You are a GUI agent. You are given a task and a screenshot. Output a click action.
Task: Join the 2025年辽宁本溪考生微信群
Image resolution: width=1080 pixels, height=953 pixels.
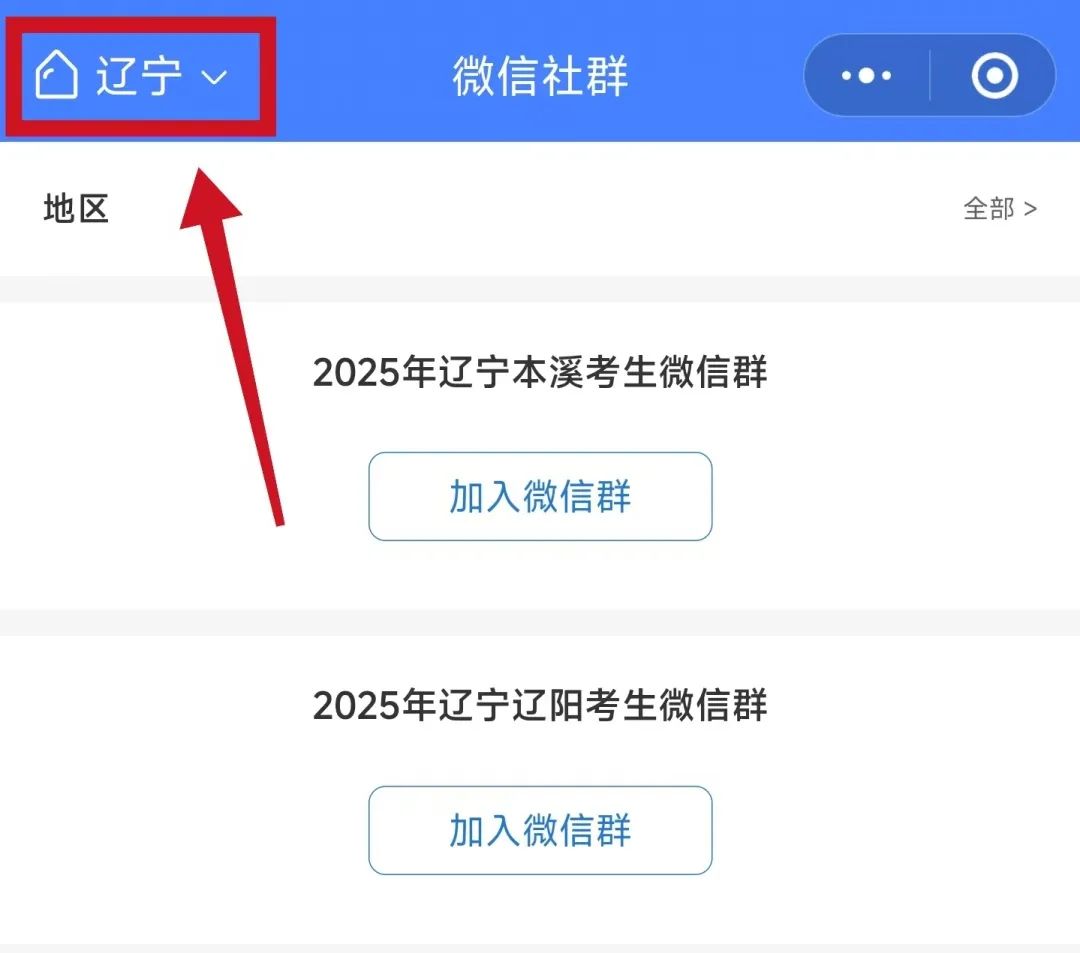tap(540, 497)
